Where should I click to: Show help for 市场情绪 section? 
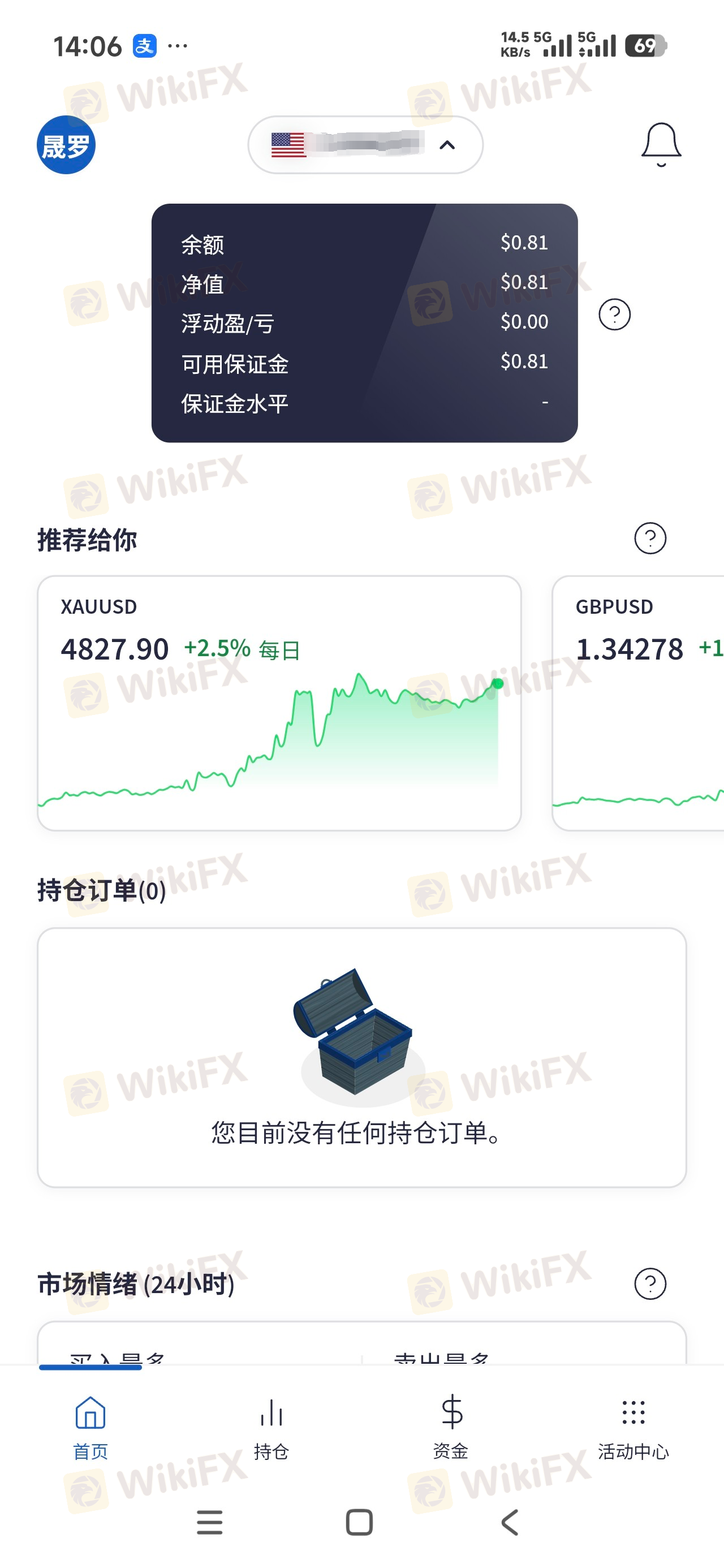tap(650, 1283)
